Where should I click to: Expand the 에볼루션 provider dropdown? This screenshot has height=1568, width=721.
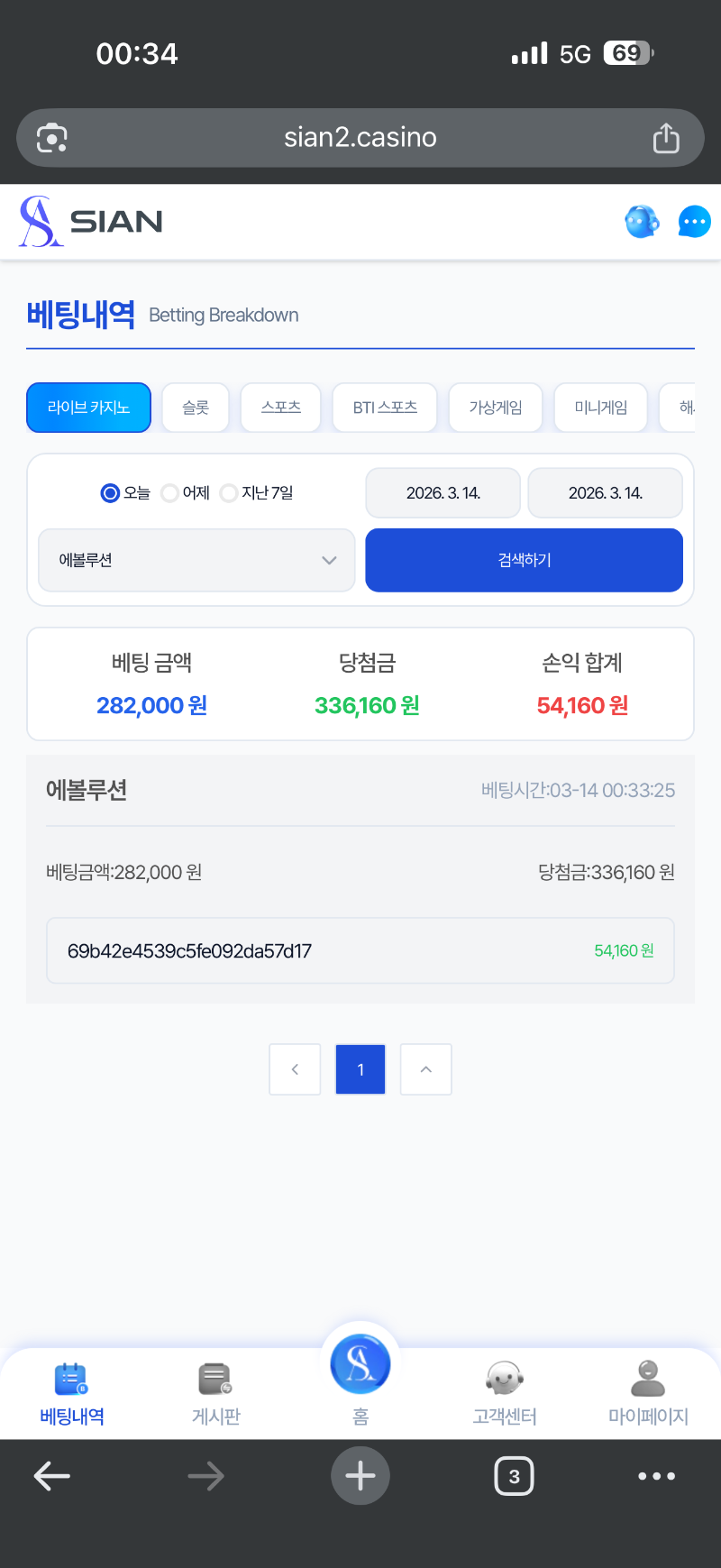click(x=196, y=560)
